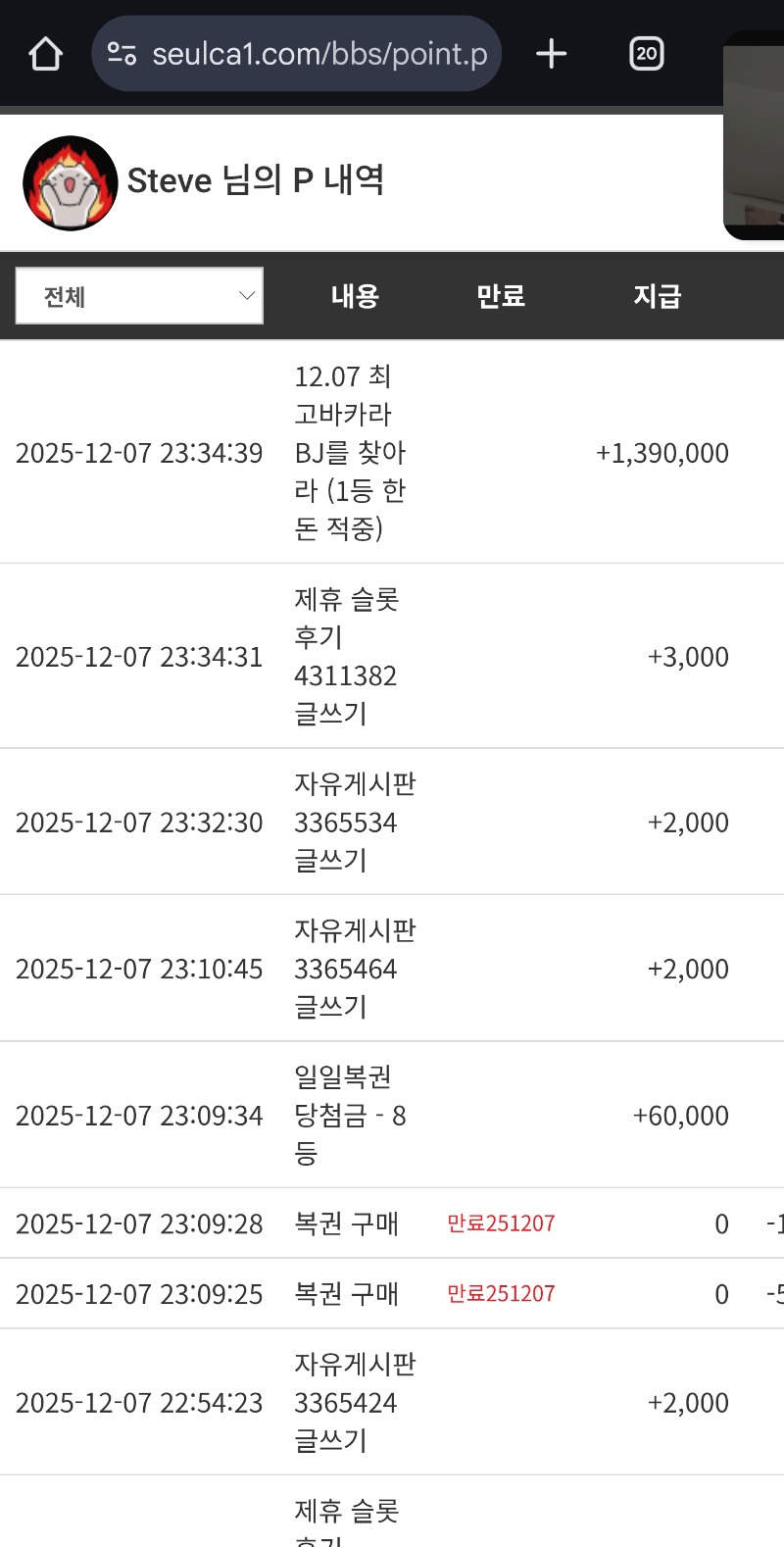Tap the home icon in the browser toolbar
This screenshot has width=784, height=1547.
[x=43, y=54]
